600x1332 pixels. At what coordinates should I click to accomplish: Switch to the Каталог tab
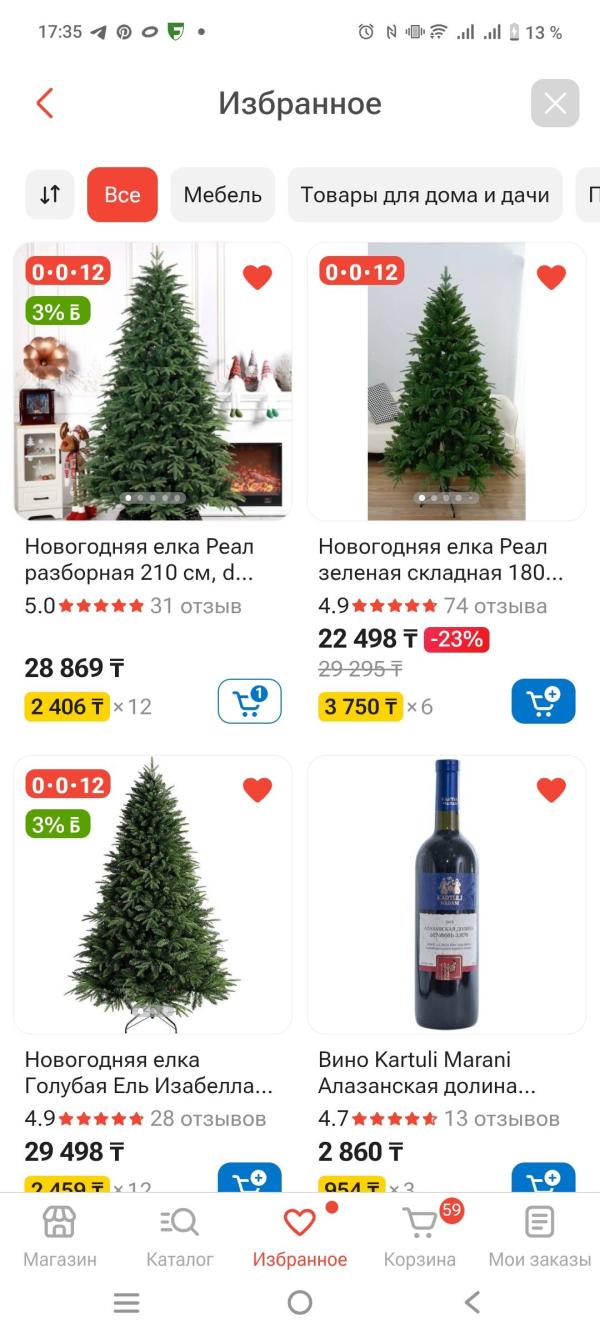[180, 1236]
